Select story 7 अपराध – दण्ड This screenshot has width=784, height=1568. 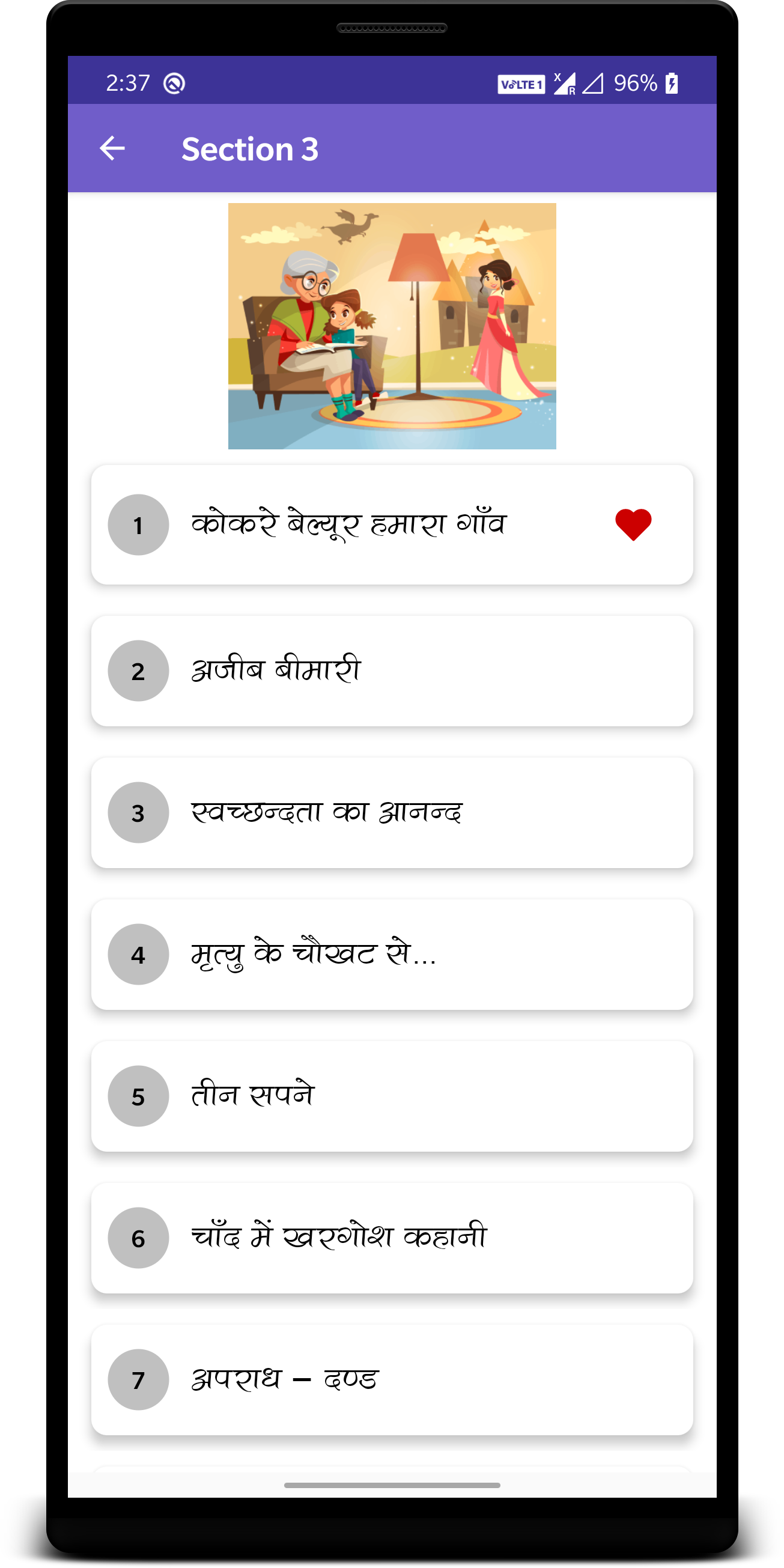392,1380
